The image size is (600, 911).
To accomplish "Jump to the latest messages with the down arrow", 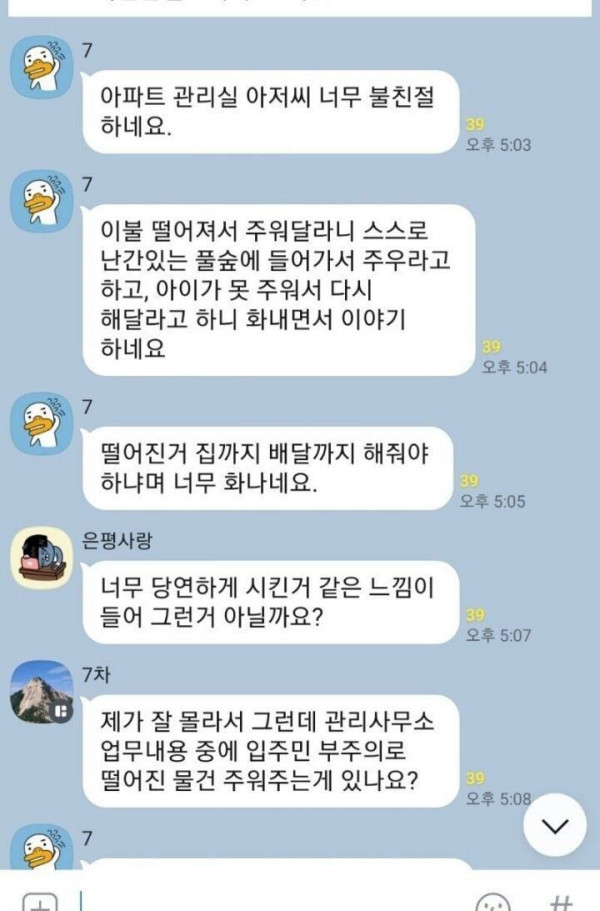I will (x=554, y=825).
